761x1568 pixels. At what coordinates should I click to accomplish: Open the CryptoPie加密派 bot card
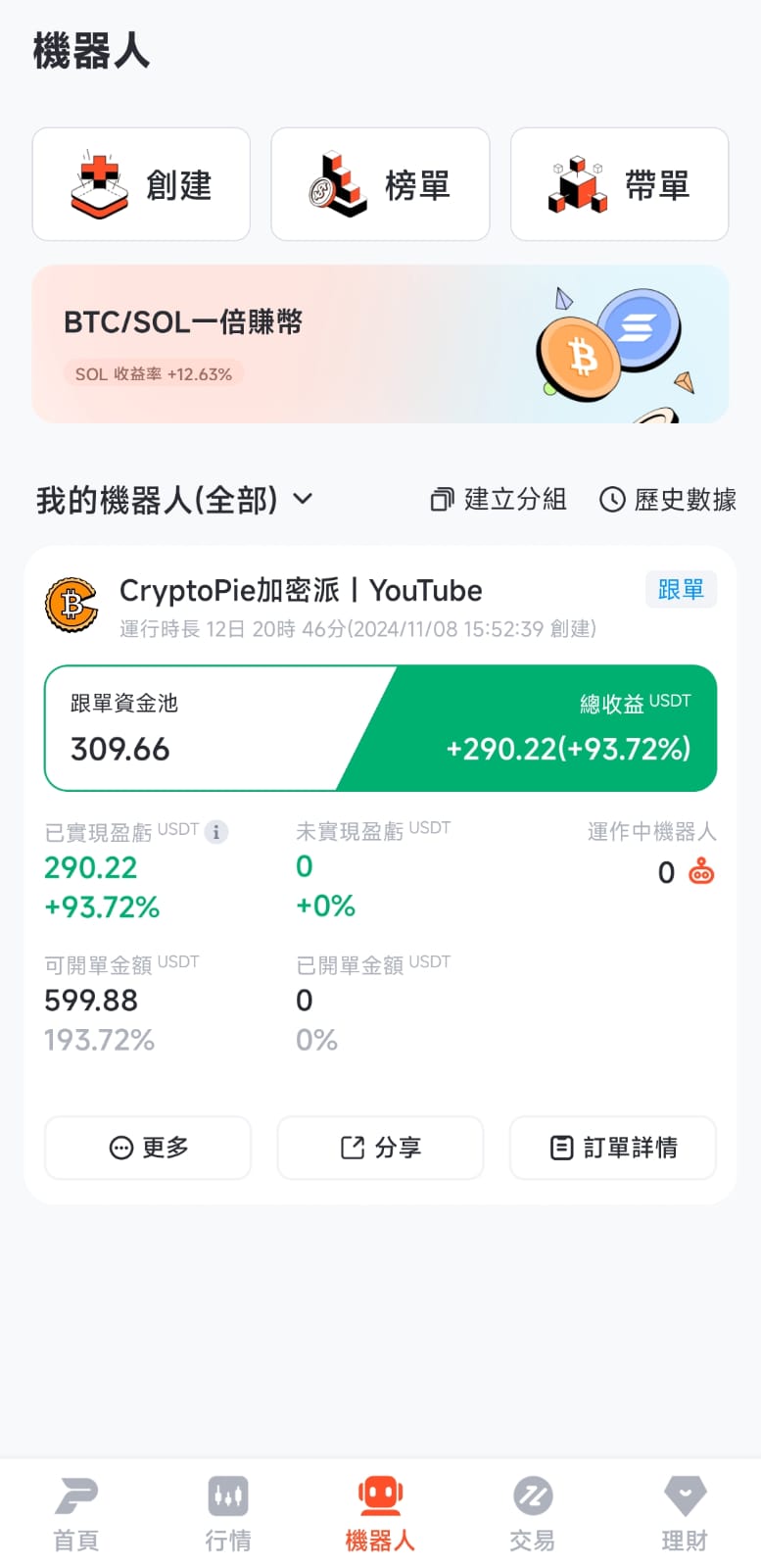pyautogui.click(x=301, y=591)
